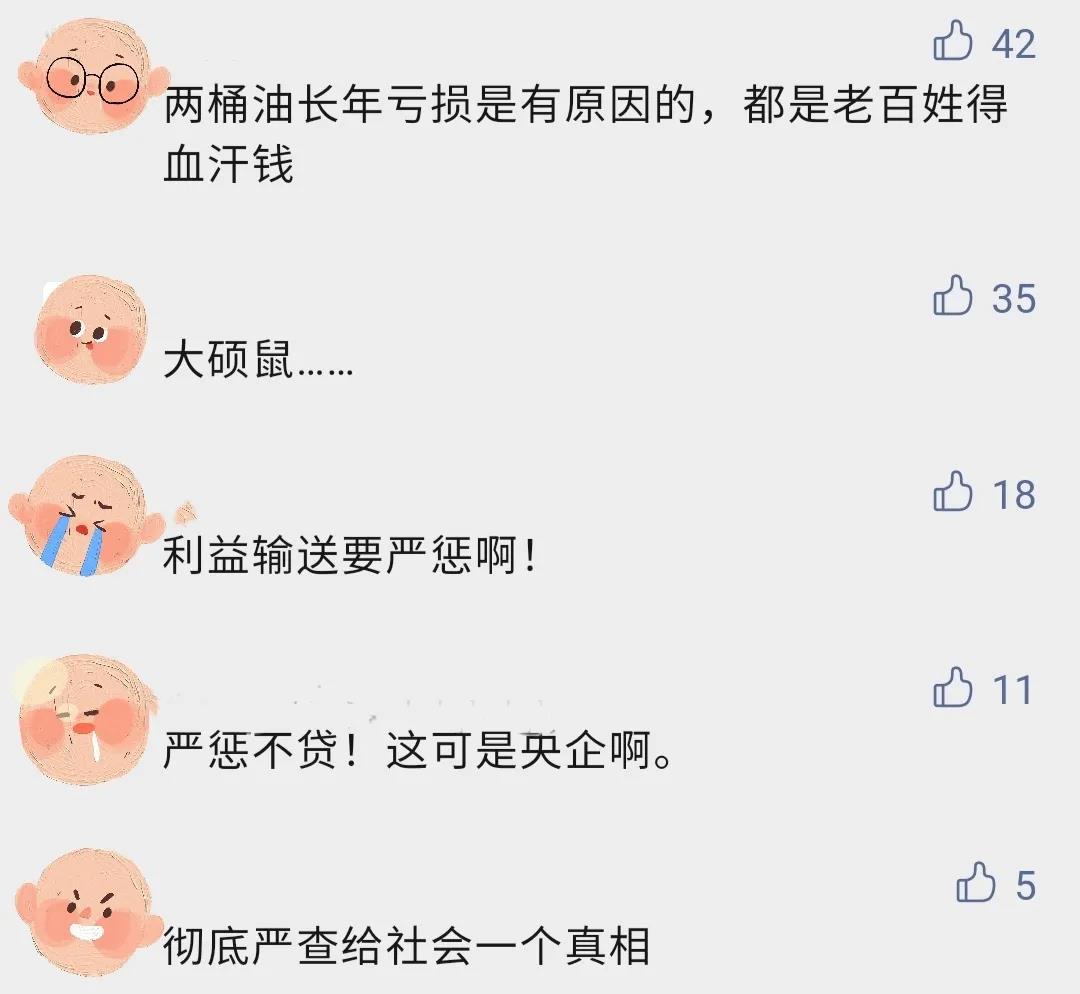Like the comment 利益输送要严惩啊

tap(953, 493)
